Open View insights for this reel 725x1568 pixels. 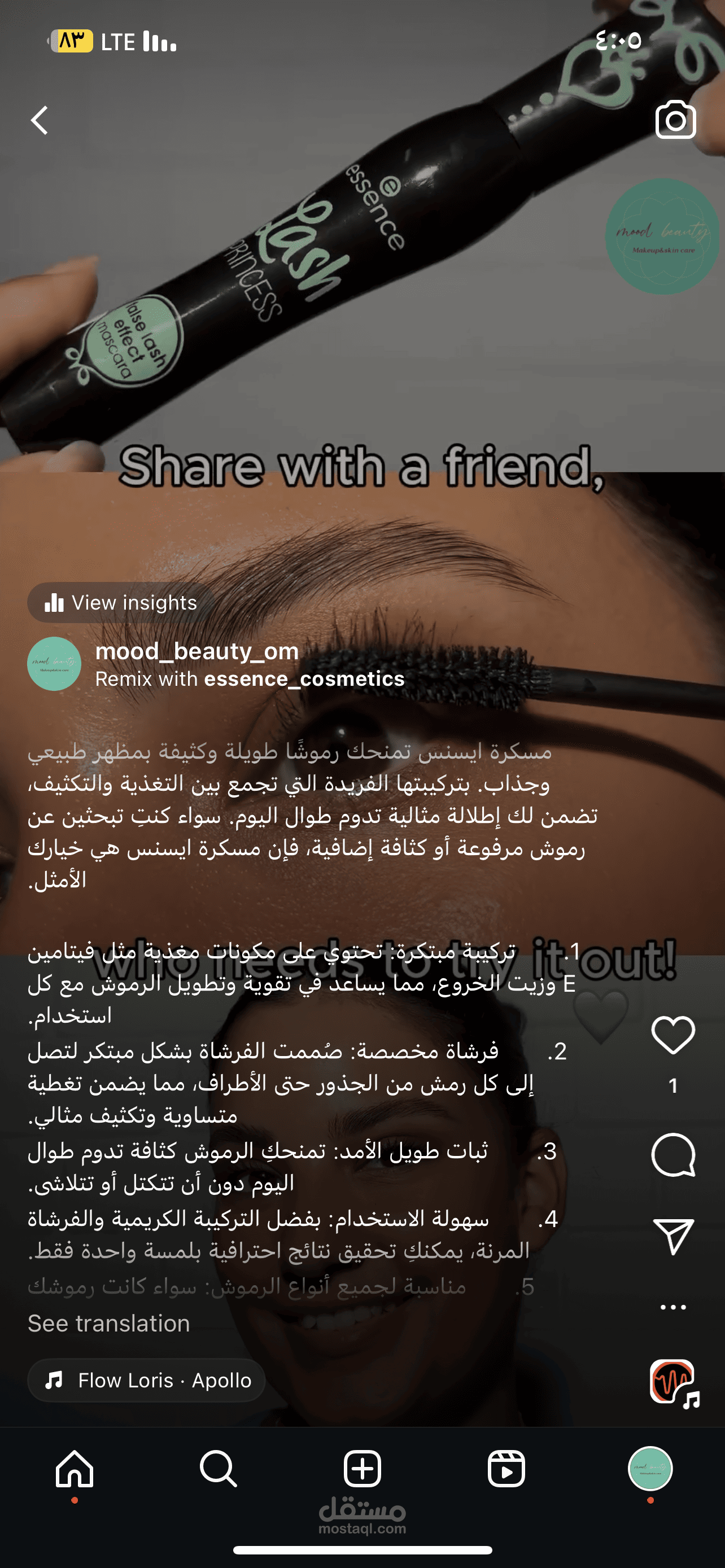(x=121, y=603)
